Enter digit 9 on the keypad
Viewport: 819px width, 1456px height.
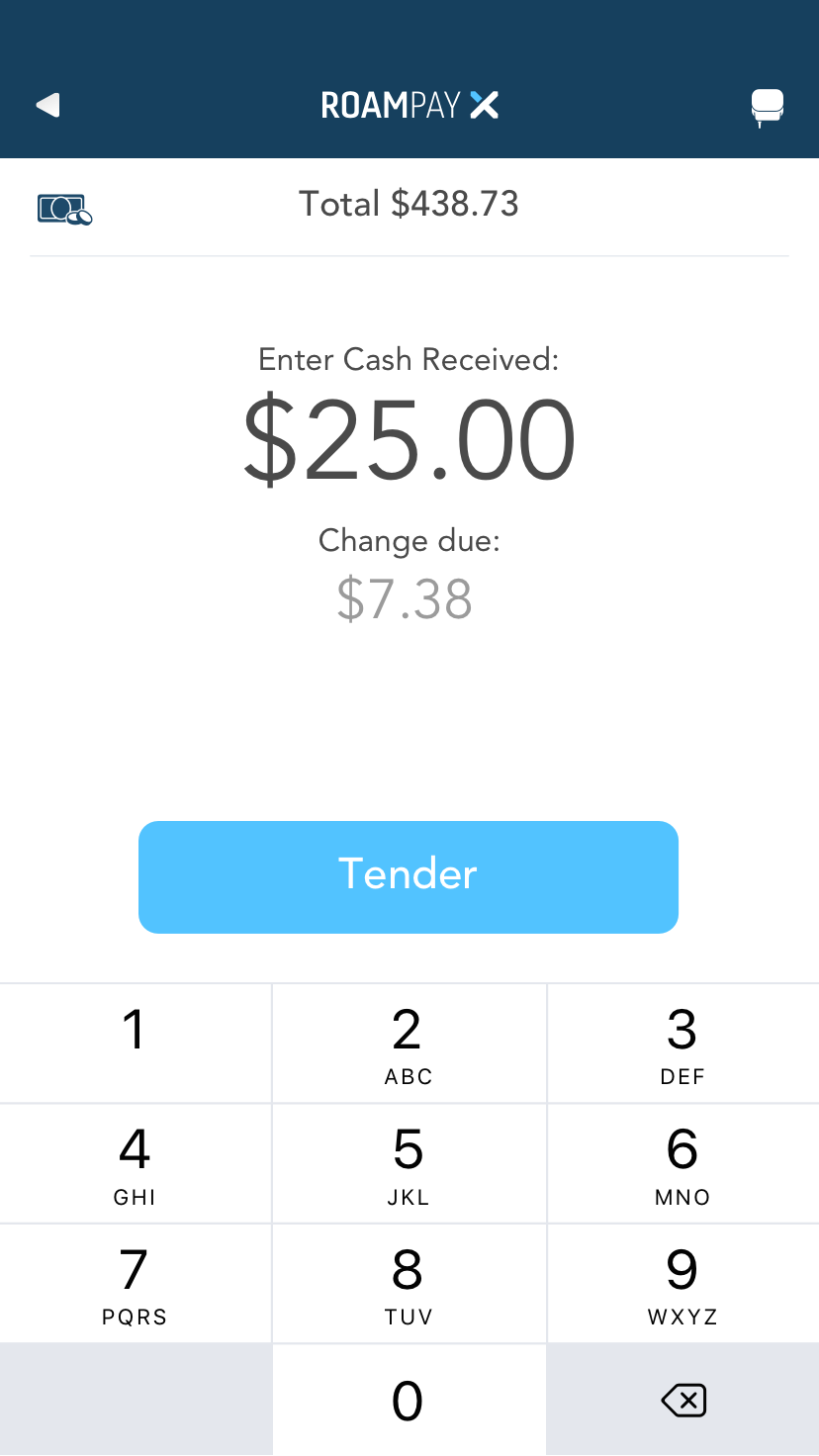(x=683, y=1284)
